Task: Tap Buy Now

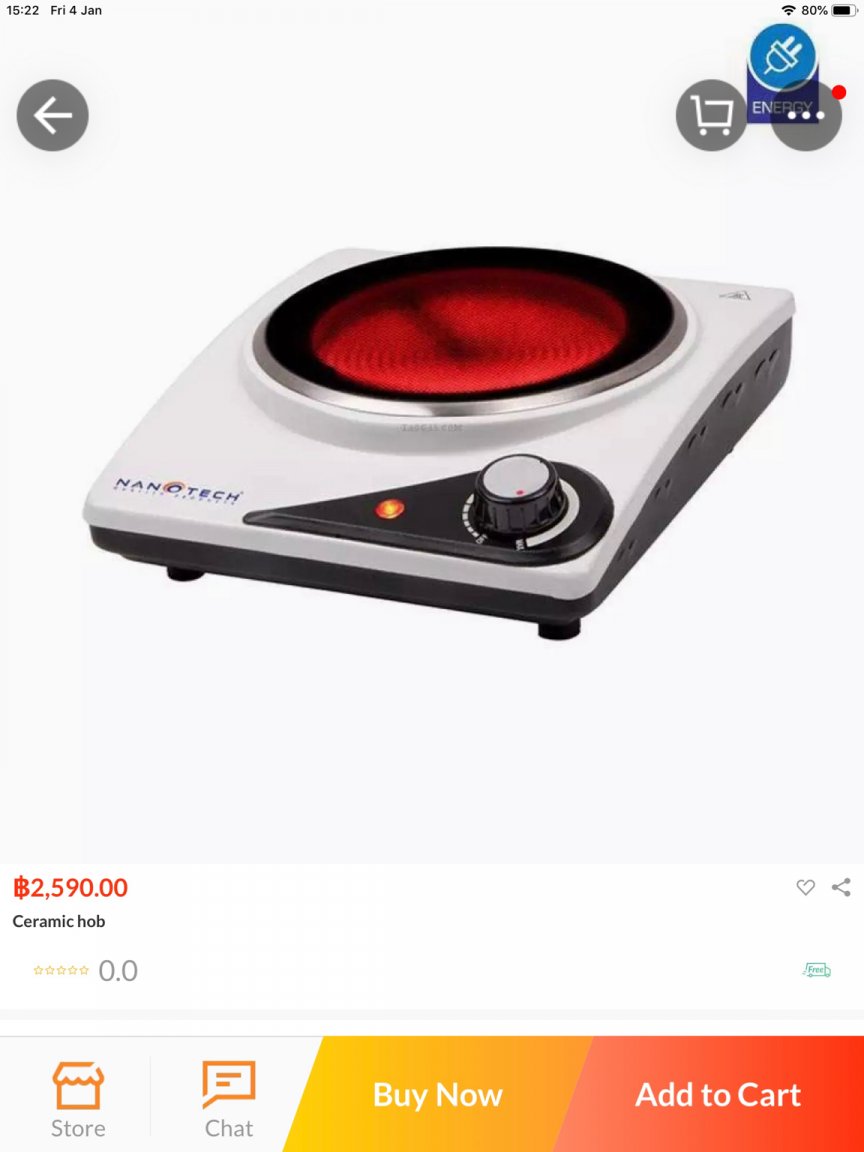Action: click(x=437, y=1095)
